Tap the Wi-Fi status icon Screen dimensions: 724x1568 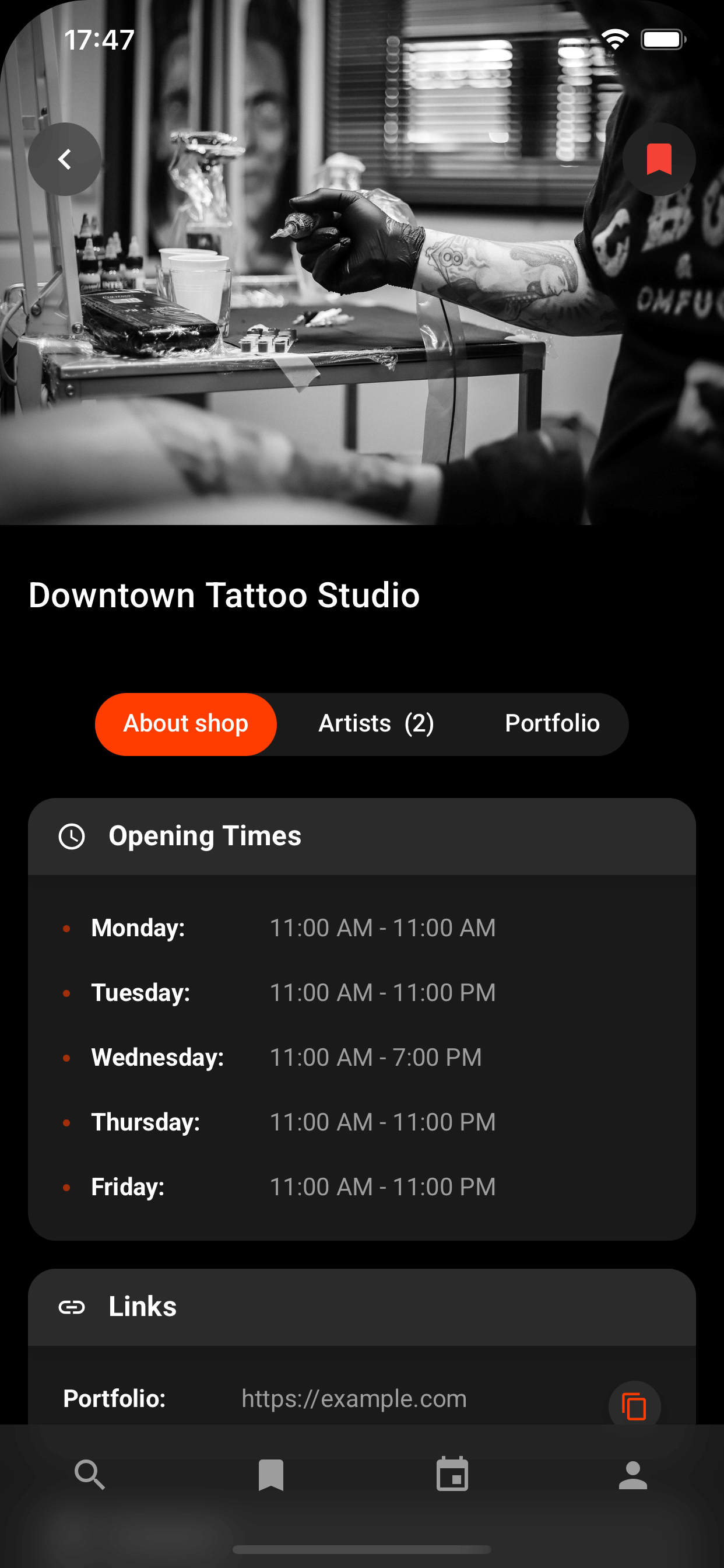click(x=614, y=38)
